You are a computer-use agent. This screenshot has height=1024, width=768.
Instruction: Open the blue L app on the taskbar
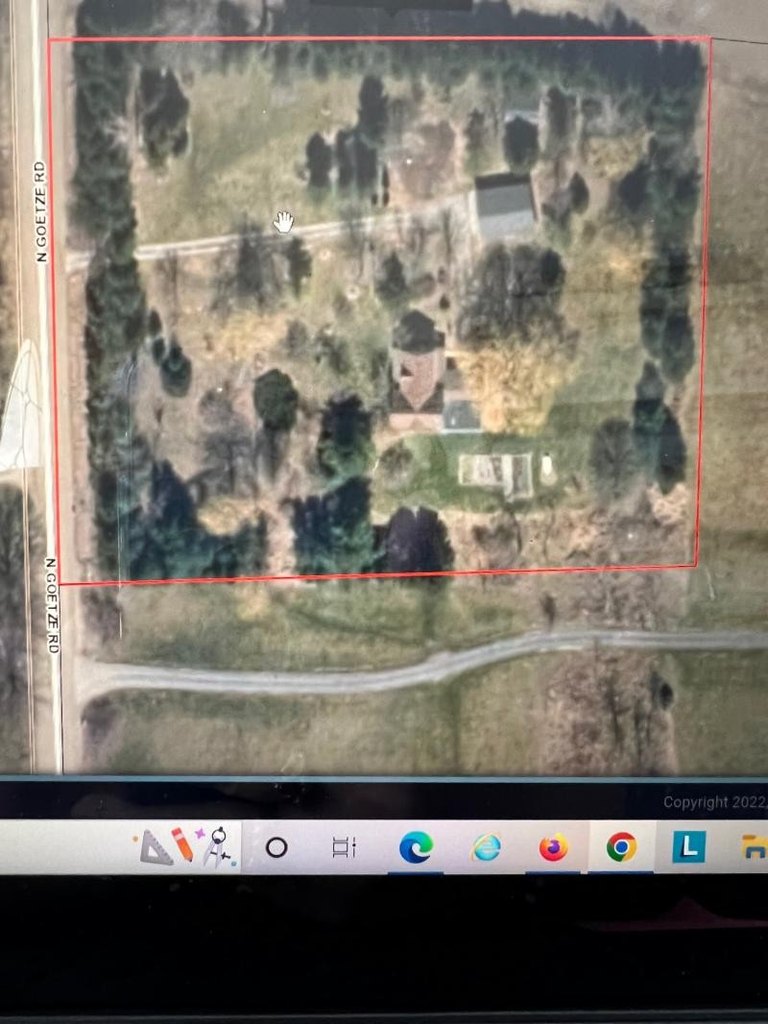(688, 847)
